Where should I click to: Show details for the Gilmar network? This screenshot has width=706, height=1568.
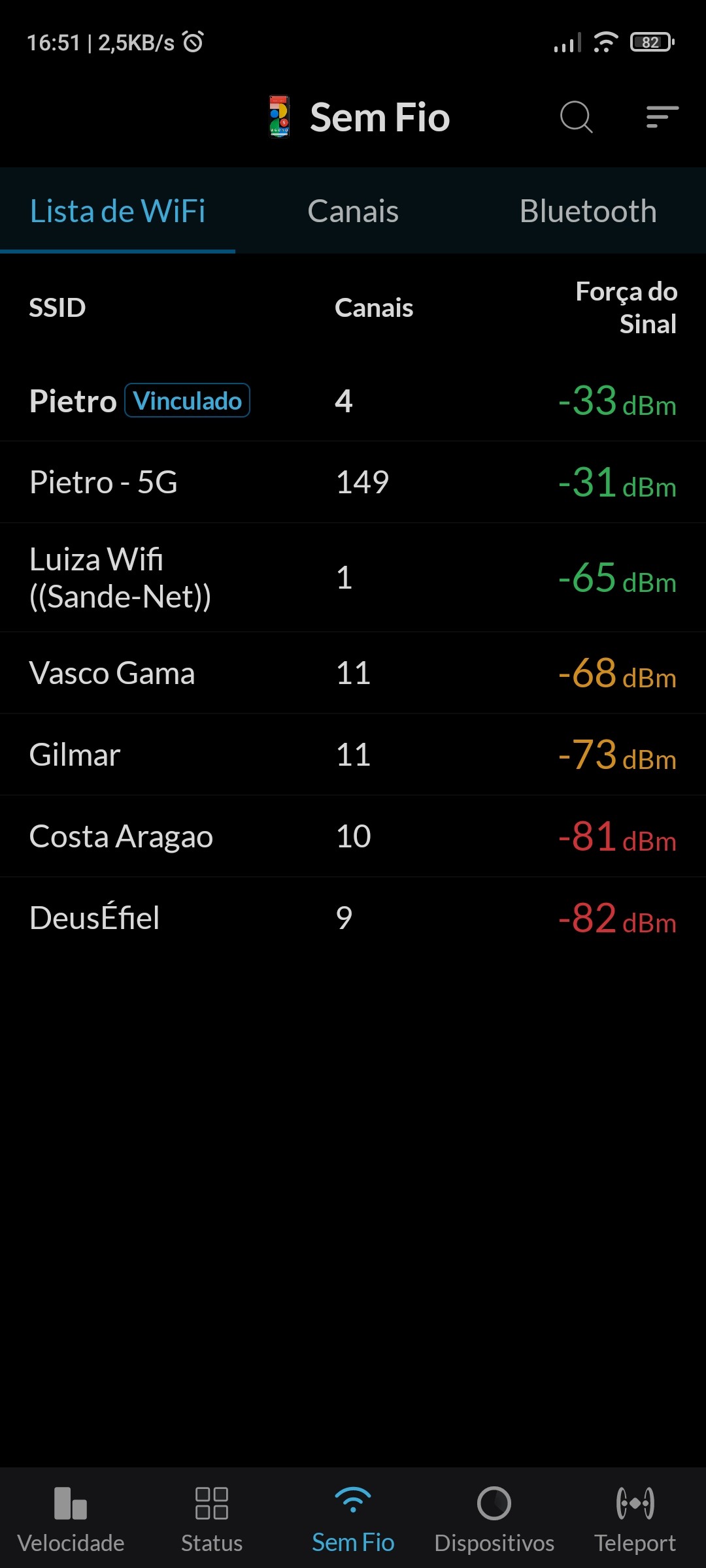pyautogui.click(x=353, y=755)
